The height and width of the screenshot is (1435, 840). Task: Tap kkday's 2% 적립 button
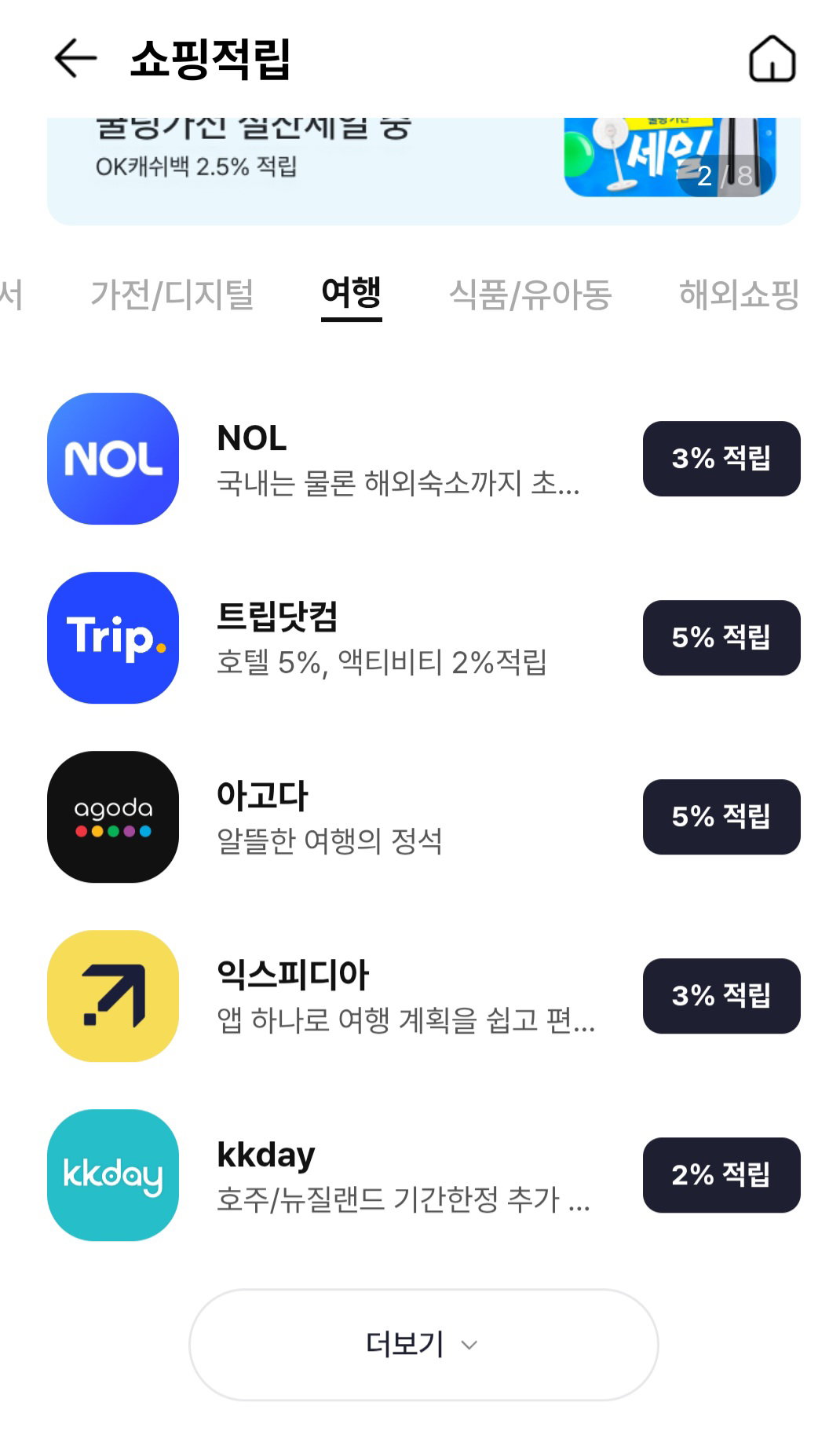pos(721,1175)
